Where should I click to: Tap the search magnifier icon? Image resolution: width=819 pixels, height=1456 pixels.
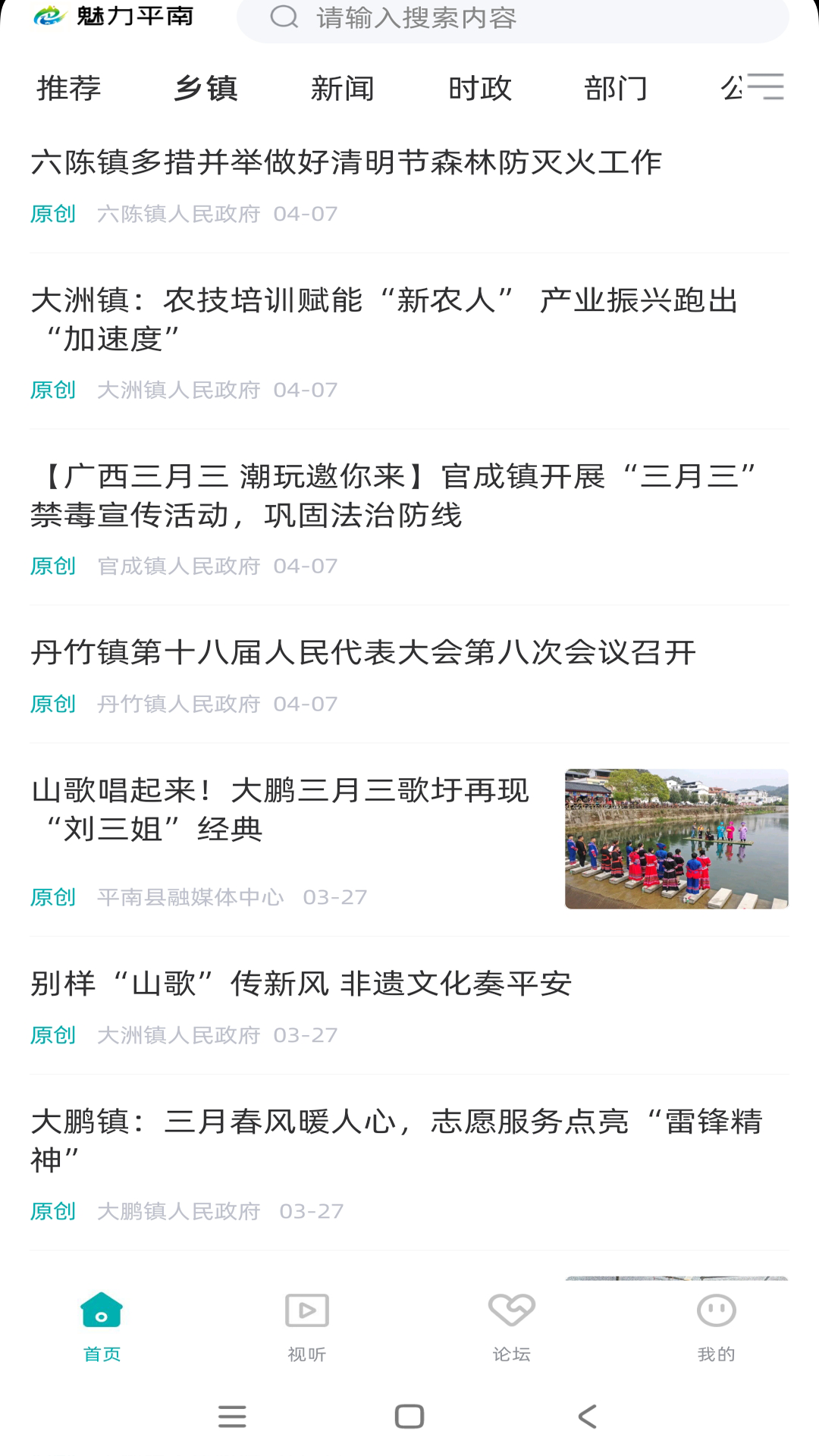(284, 17)
